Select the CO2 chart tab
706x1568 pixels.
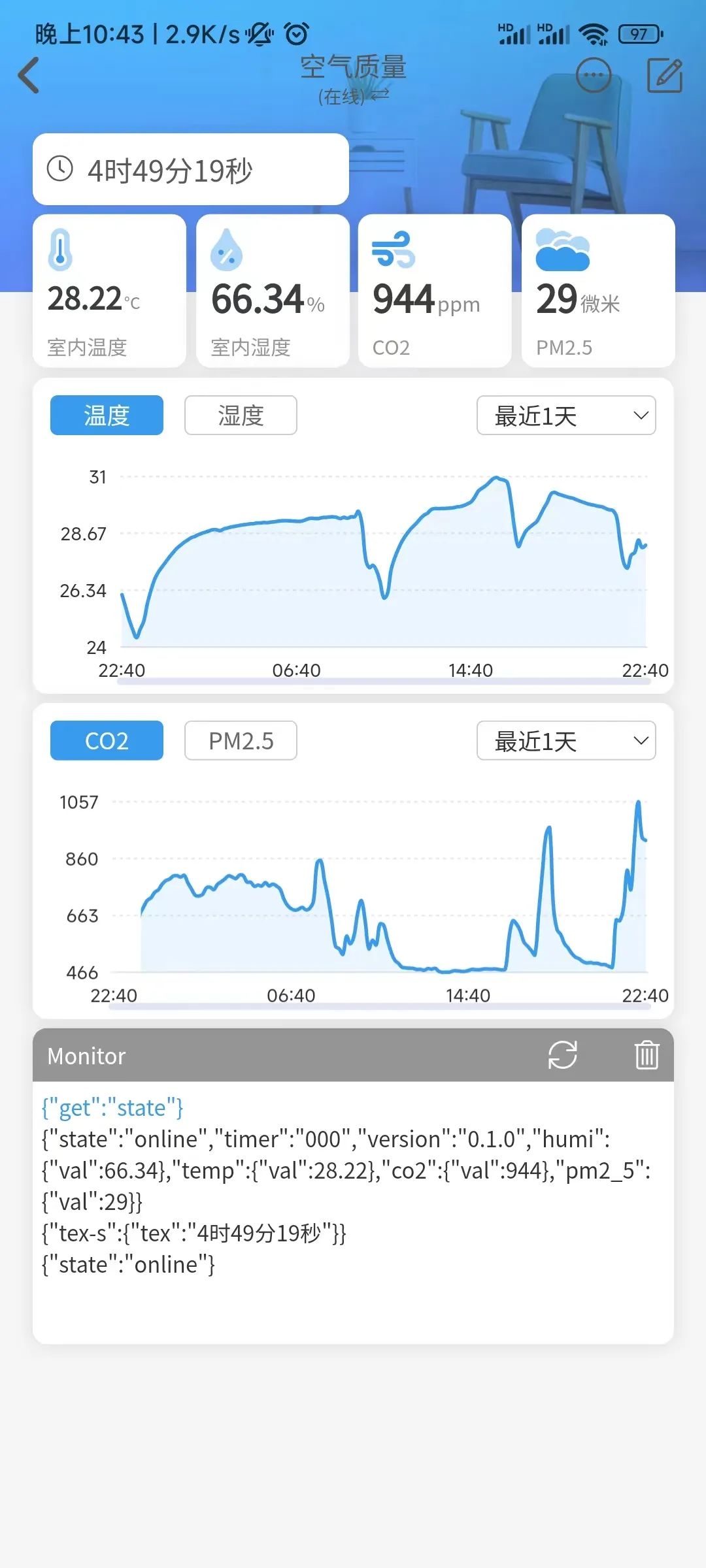click(x=107, y=740)
